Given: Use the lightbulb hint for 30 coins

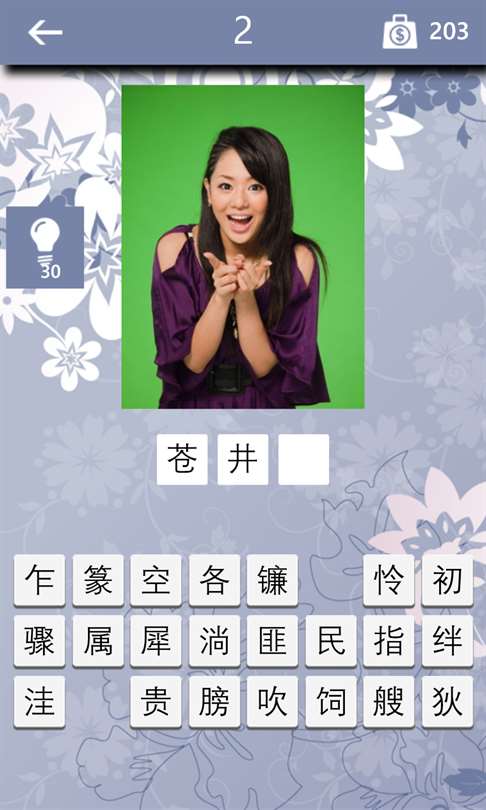Looking at the screenshot, I should (x=45, y=247).
